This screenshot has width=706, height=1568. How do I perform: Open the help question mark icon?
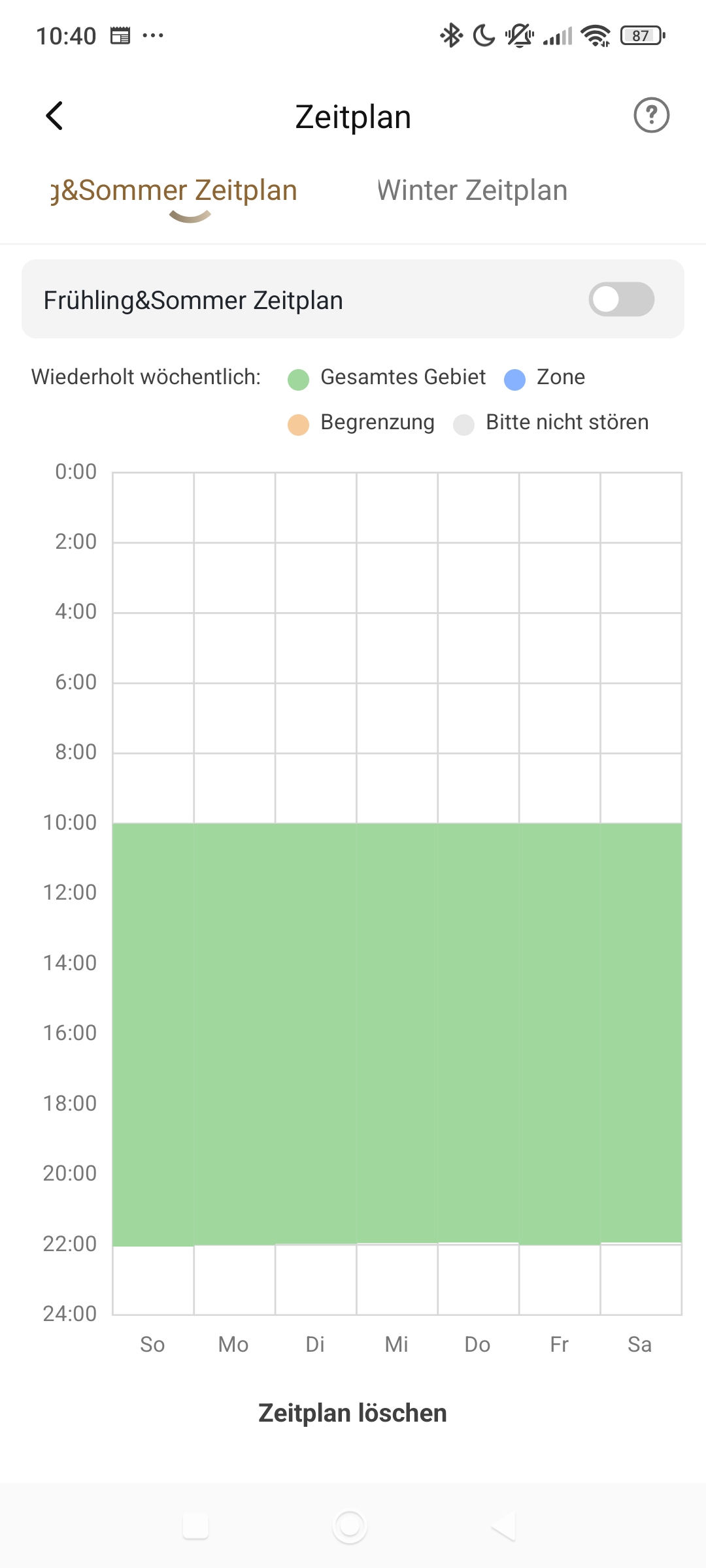(651, 116)
